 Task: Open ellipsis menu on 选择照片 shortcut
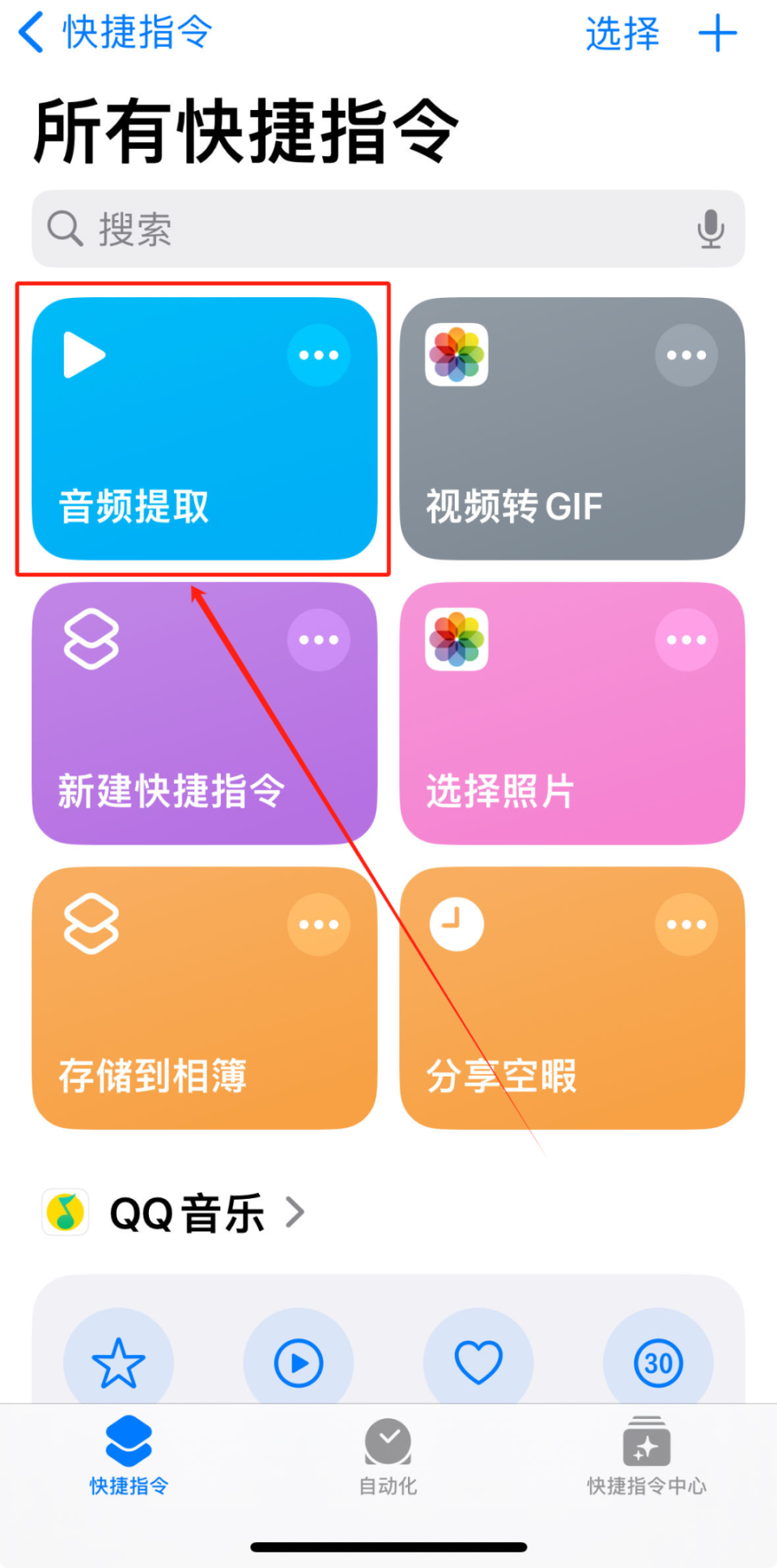pos(686,639)
